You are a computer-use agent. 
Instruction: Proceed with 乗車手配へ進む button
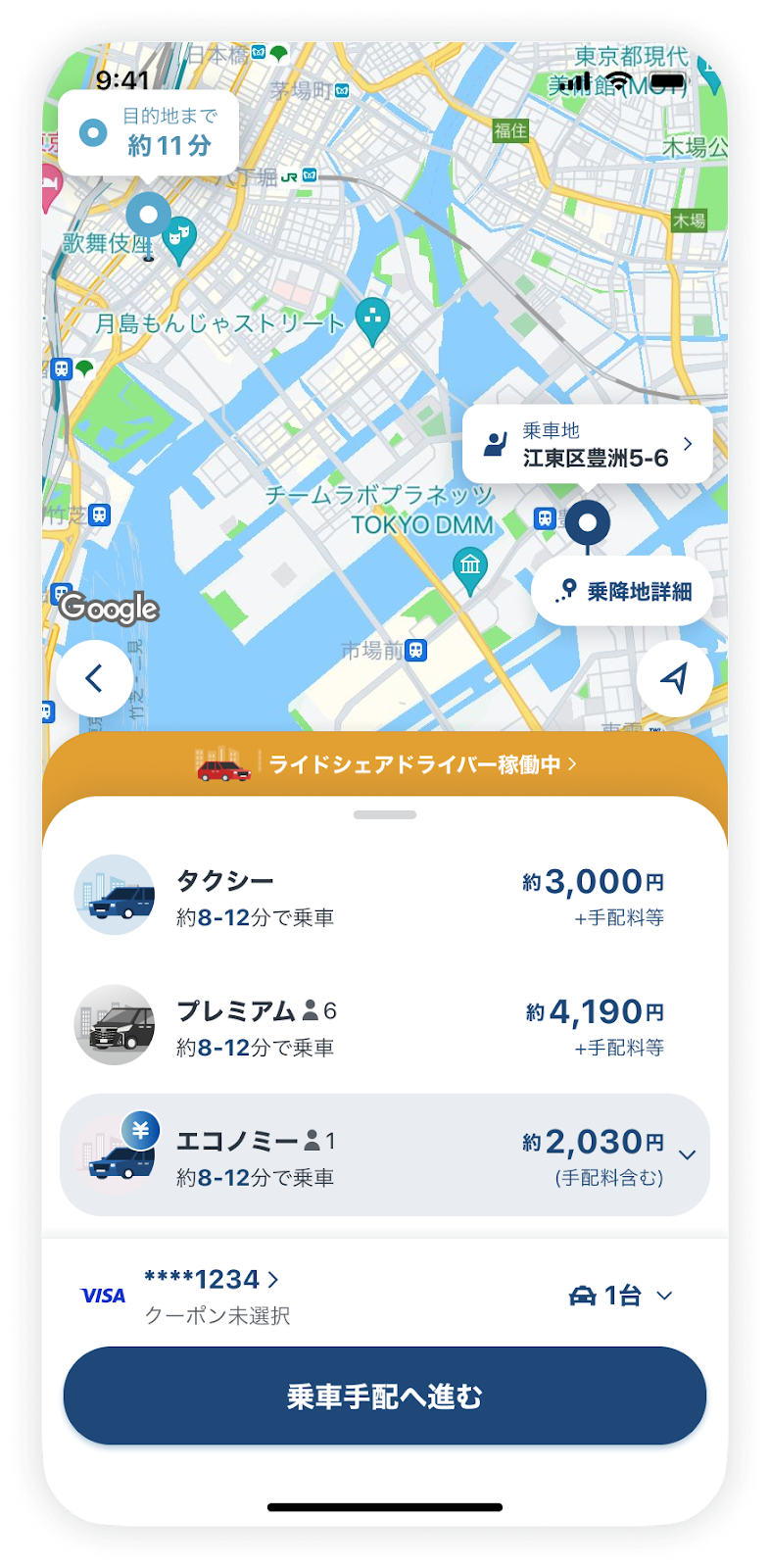point(385,1396)
